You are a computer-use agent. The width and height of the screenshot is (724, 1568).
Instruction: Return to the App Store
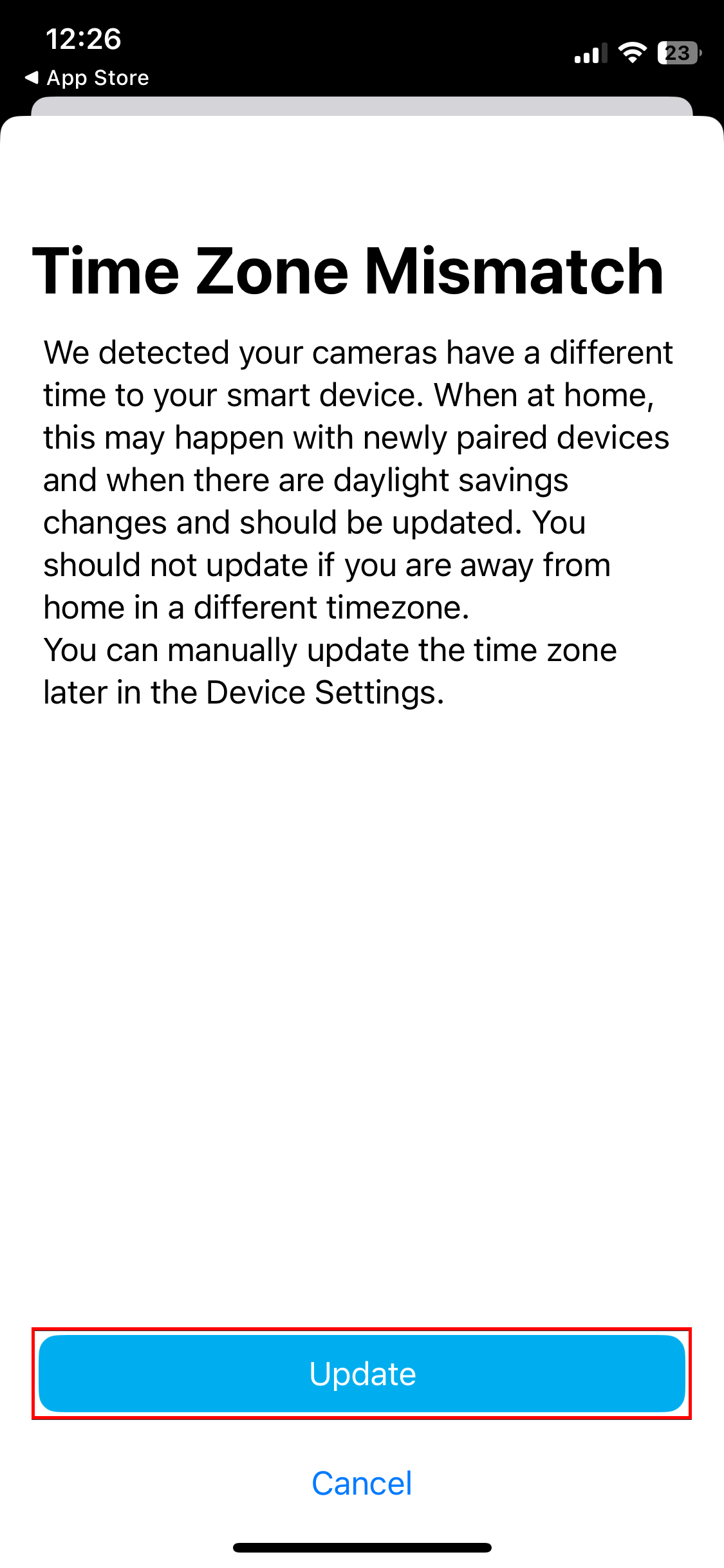87,78
